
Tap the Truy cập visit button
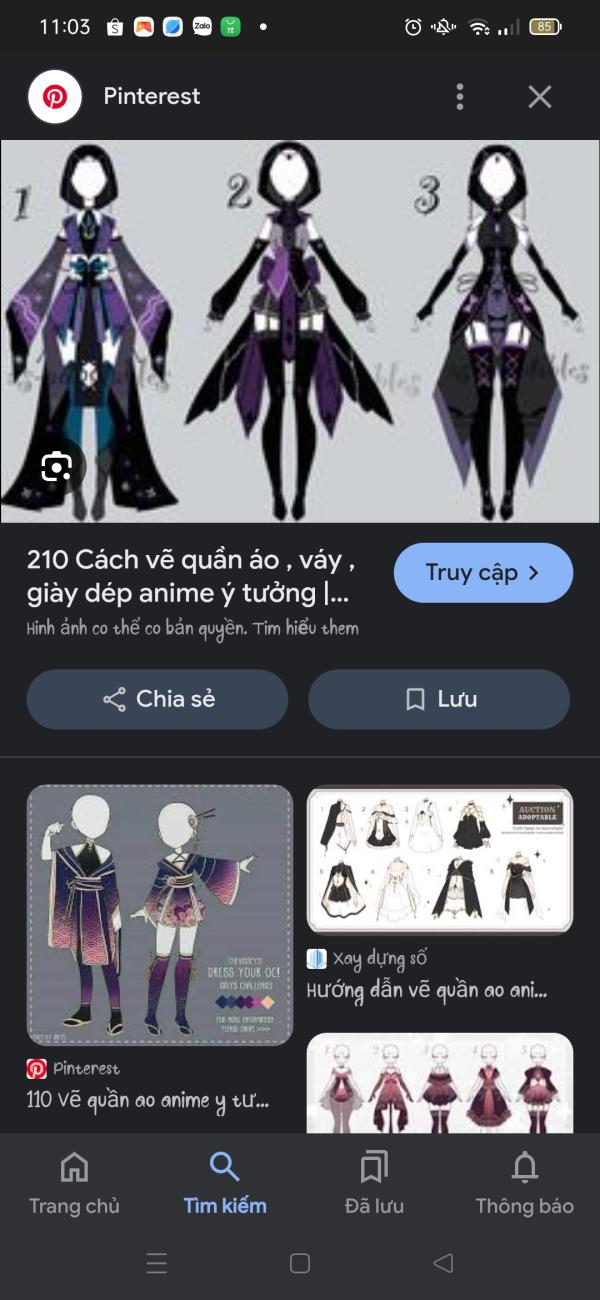483,573
